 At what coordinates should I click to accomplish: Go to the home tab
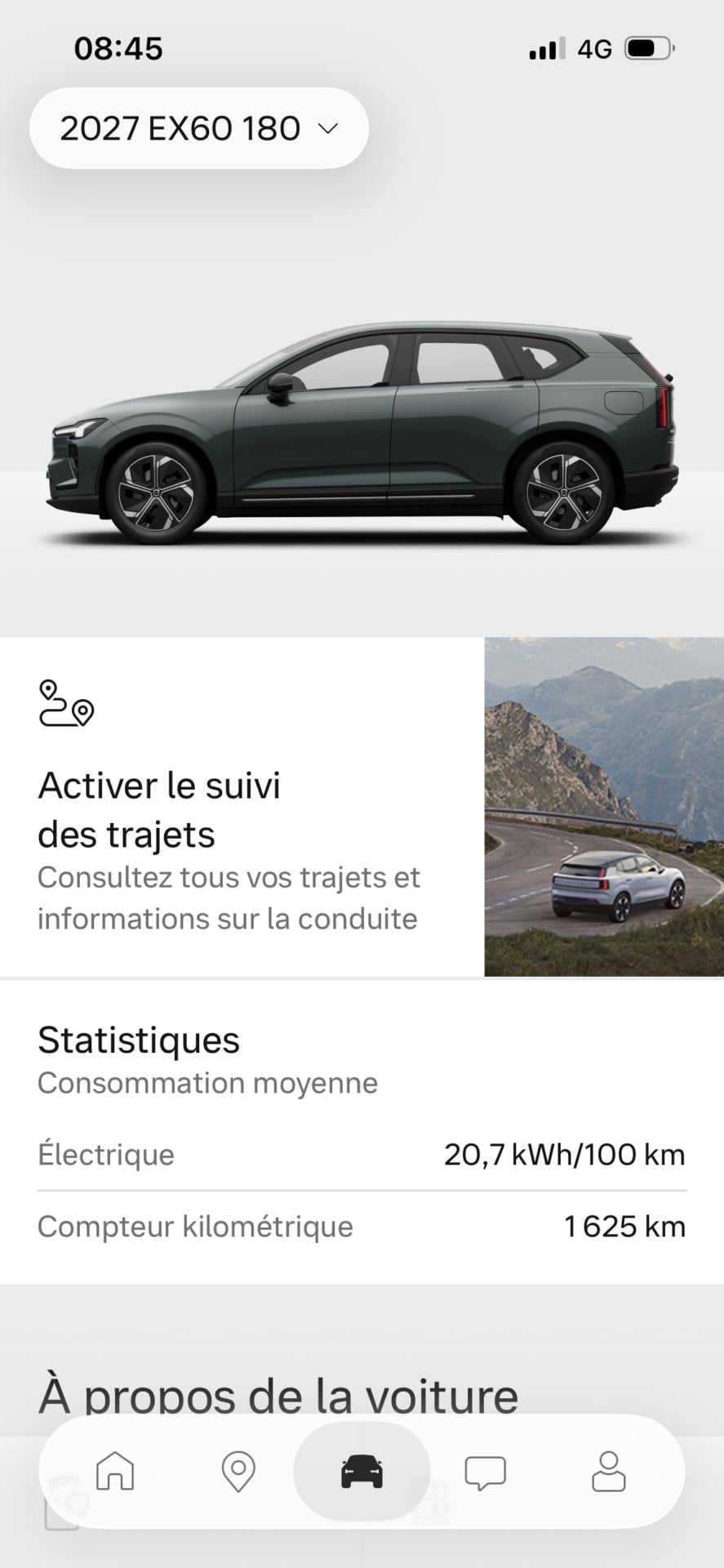(x=115, y=1472)
